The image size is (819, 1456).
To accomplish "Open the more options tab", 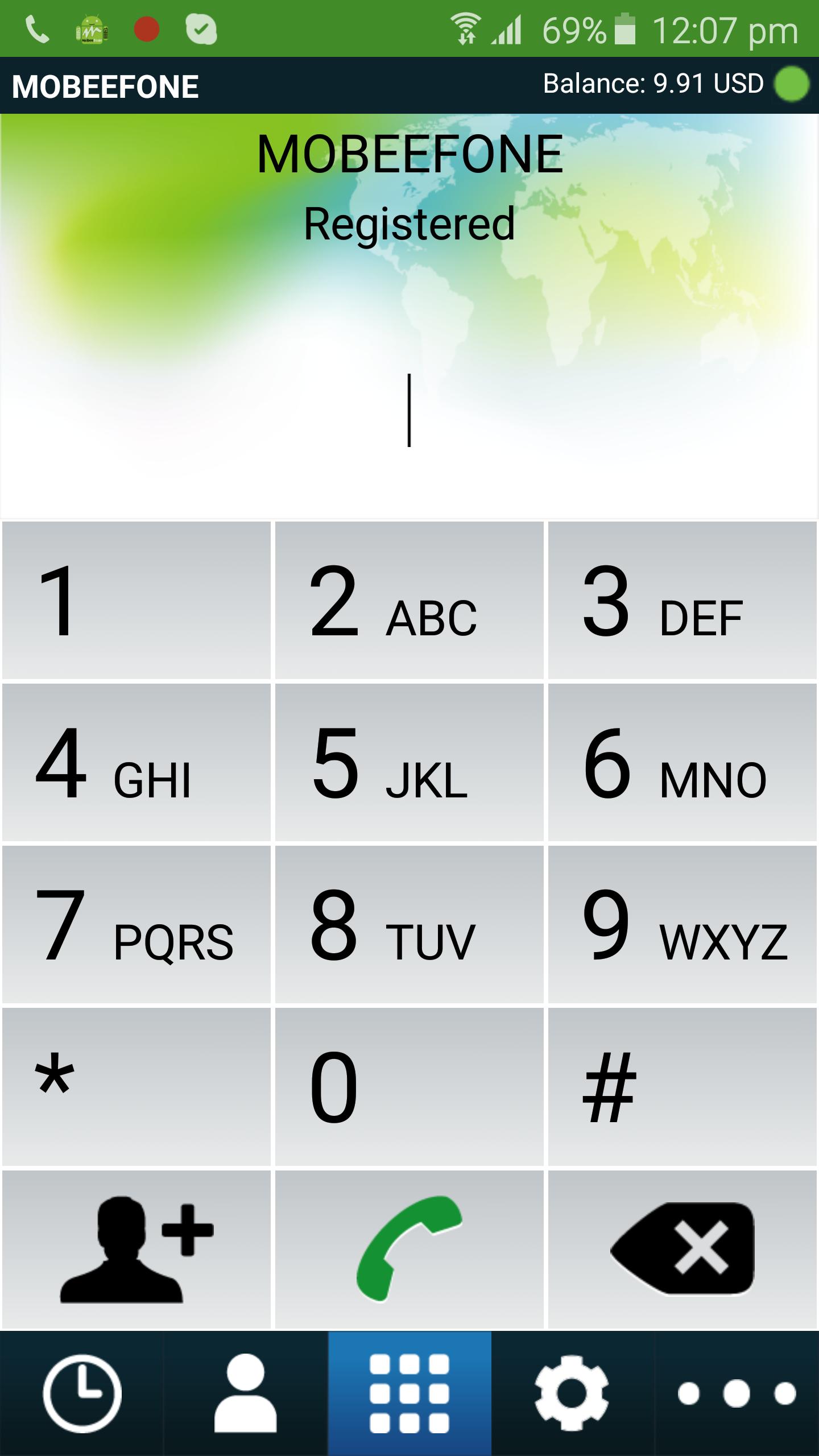I will [737, 1393].
